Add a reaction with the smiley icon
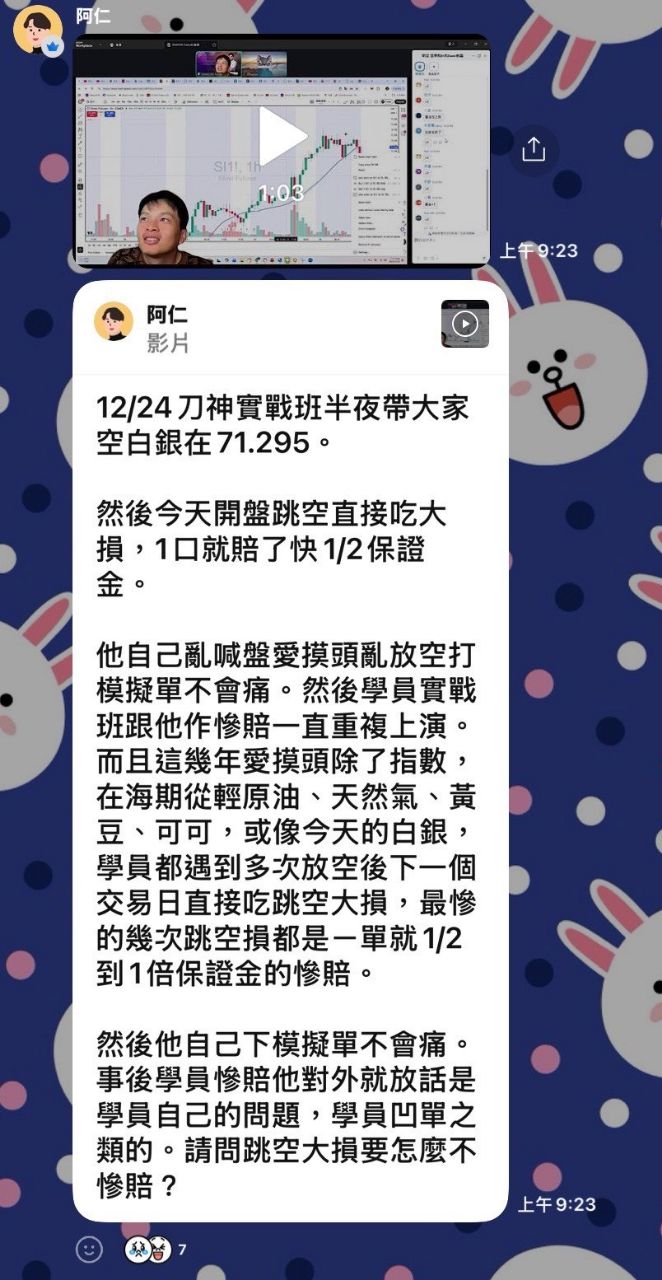The height and width of the screenshot is (1280, 662). [x=90, y=1249]
